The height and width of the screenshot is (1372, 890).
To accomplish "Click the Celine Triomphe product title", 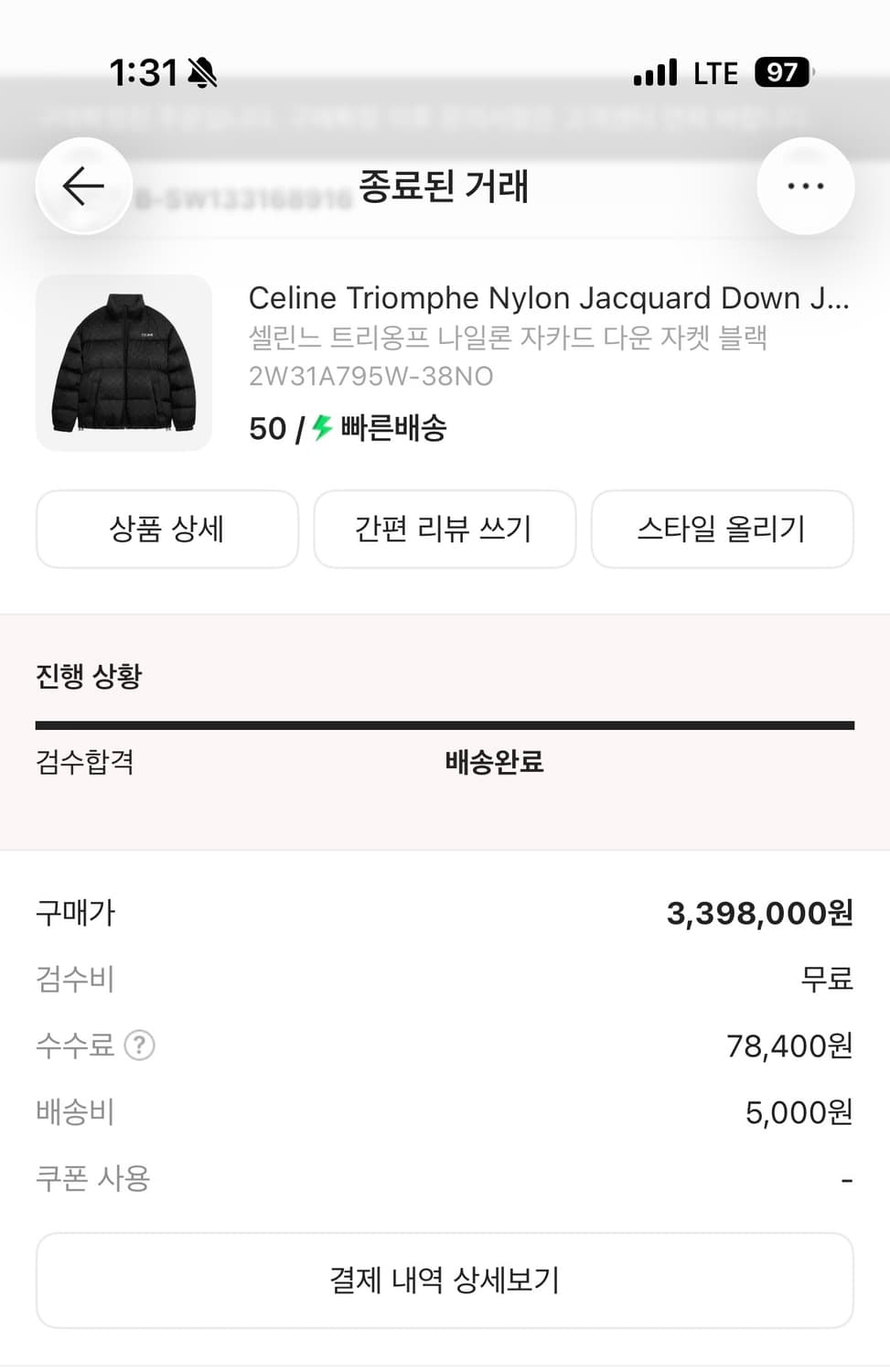I will (549, 298).
